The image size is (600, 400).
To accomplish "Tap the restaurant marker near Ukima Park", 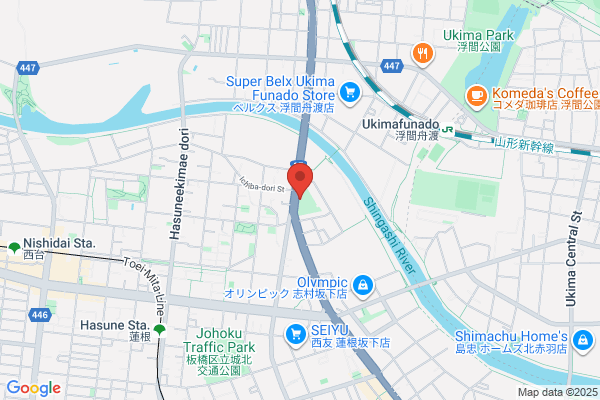I will pyautogui.click(x=423, y=55).
